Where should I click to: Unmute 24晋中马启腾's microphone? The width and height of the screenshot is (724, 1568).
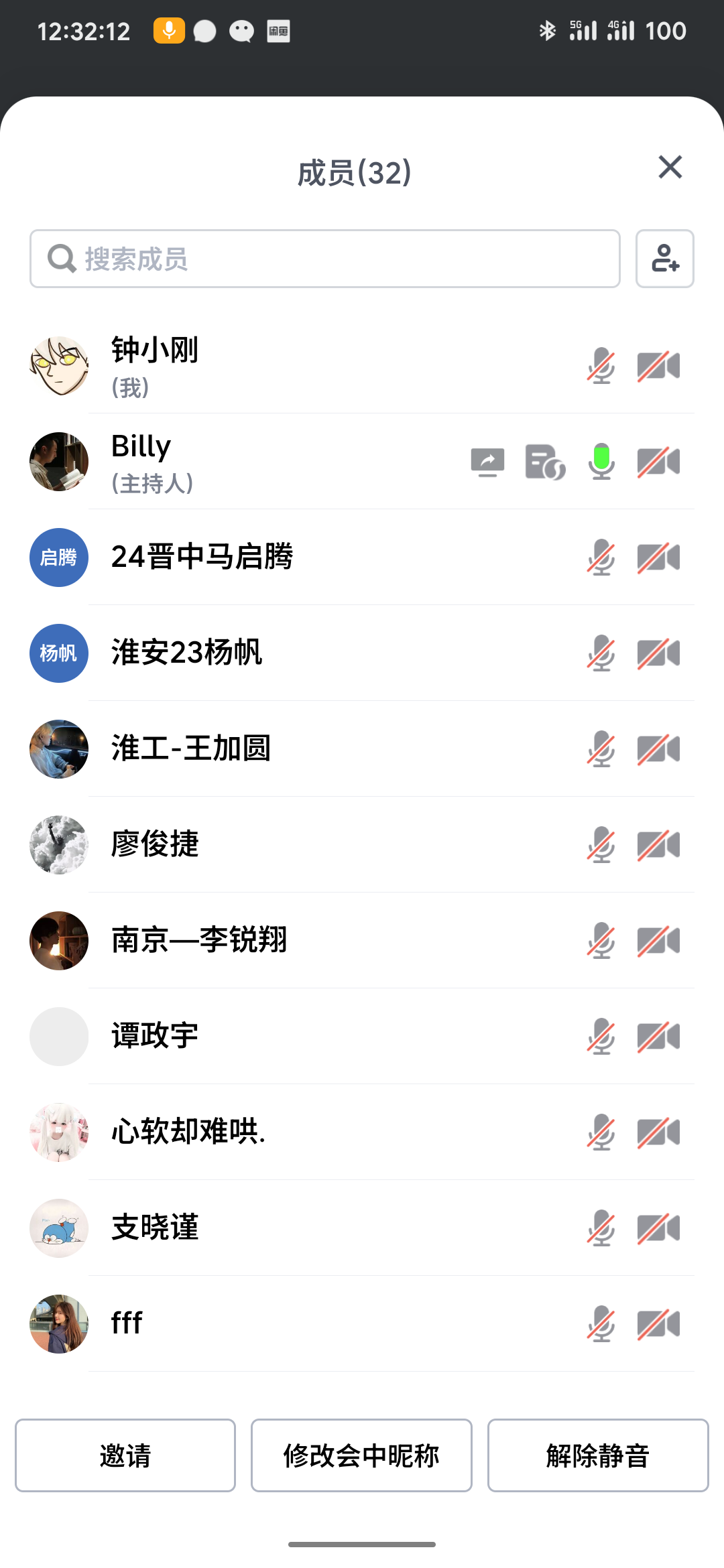point(601,558)
